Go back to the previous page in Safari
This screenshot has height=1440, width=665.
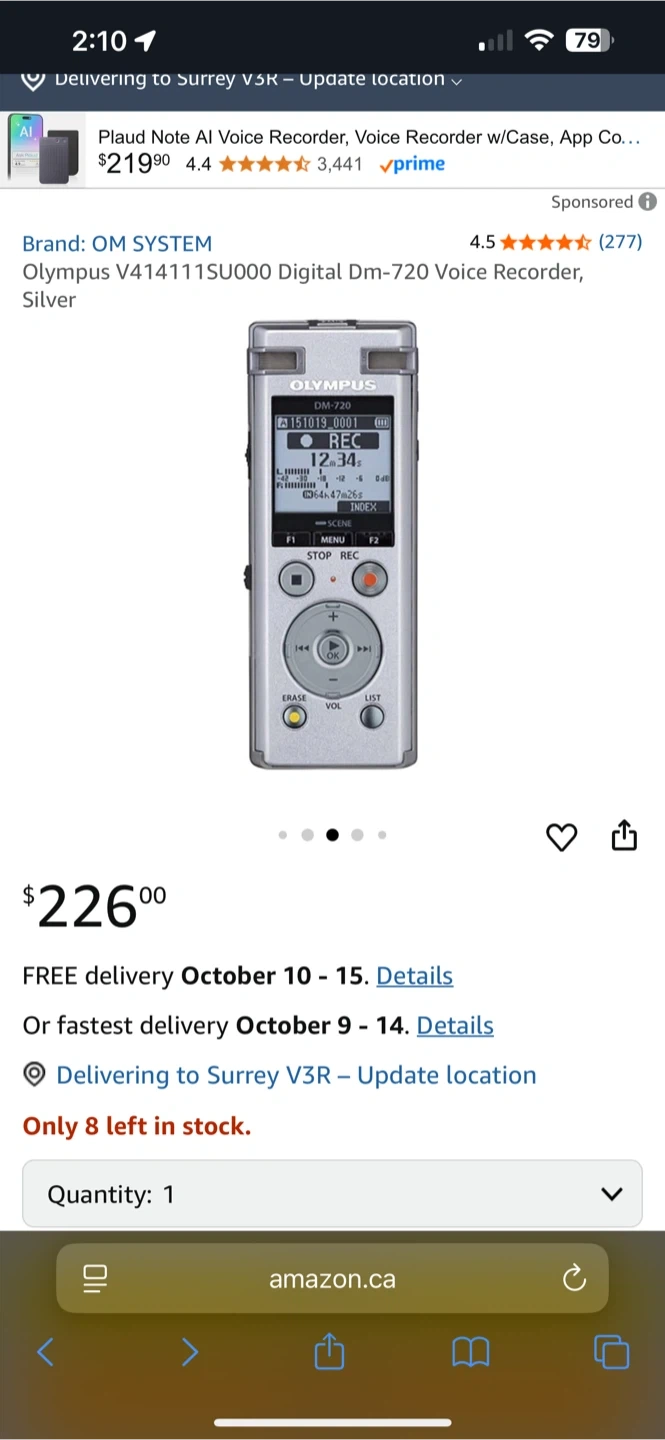click(x=45, y=1353)
